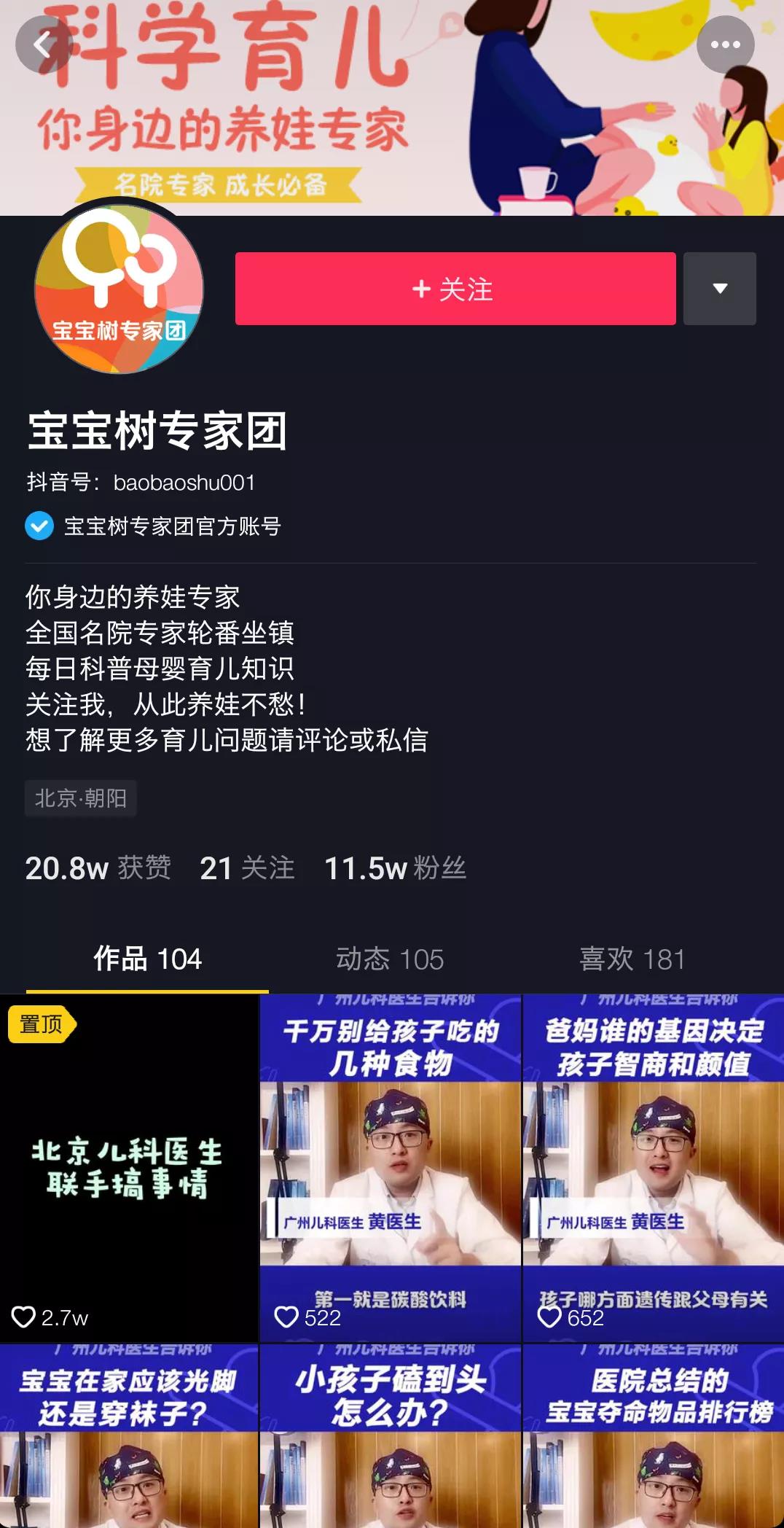The width and height of the screenshot is (784, 1528).
Task: Switch to the 动态 105 tab
Action: point(390,959)
